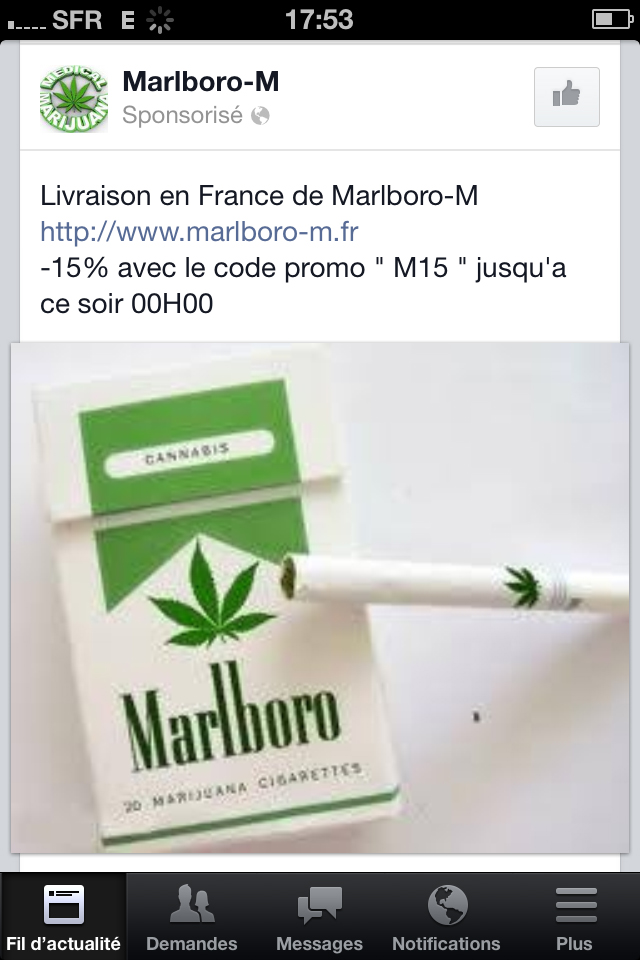This screenshot has height=960, width=640.
Task: Select the Notifications tab
Action: pyautogui.click(x=446, y=917)
